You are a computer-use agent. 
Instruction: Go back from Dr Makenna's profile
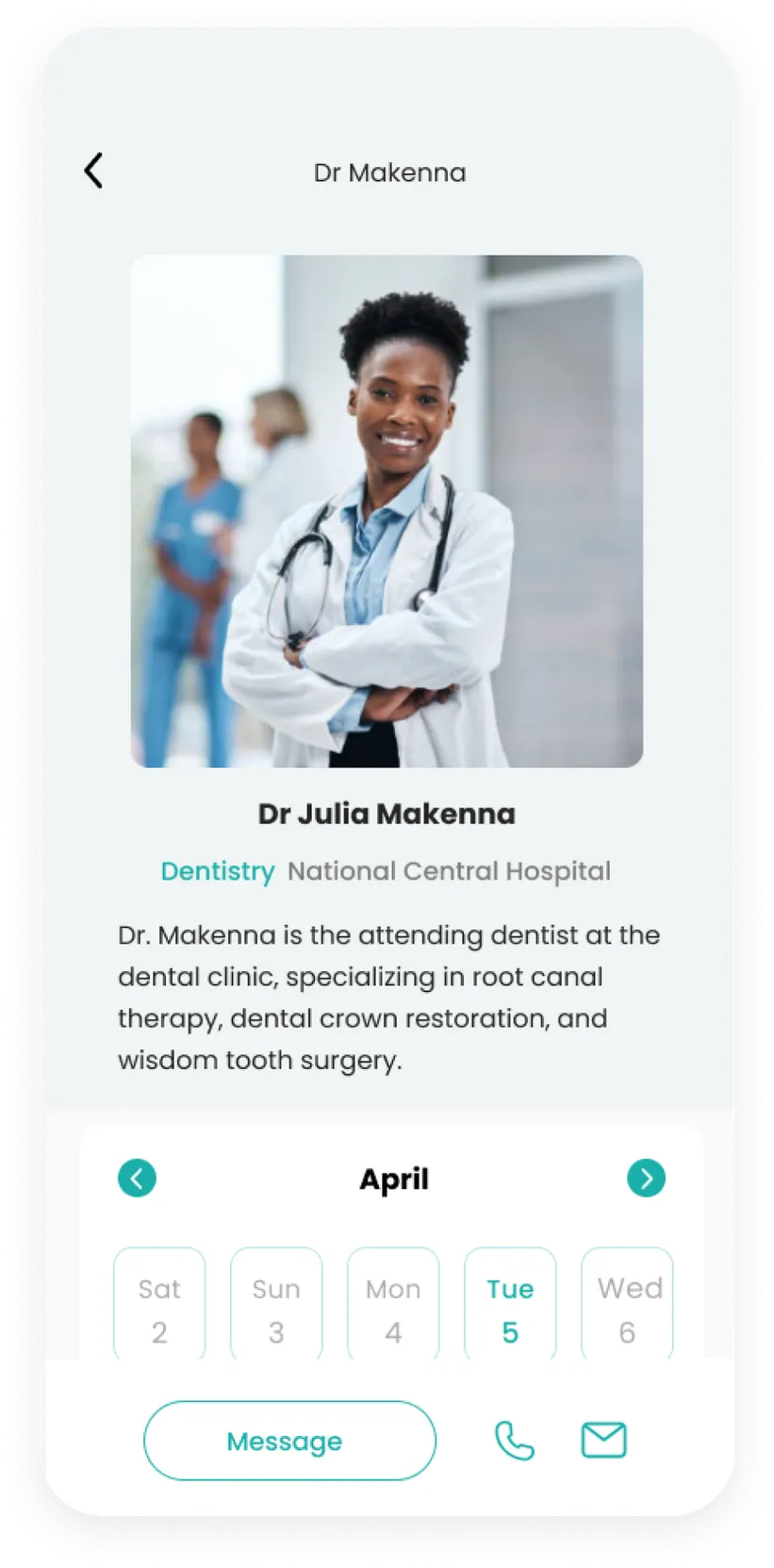click(x=93, y=171)
